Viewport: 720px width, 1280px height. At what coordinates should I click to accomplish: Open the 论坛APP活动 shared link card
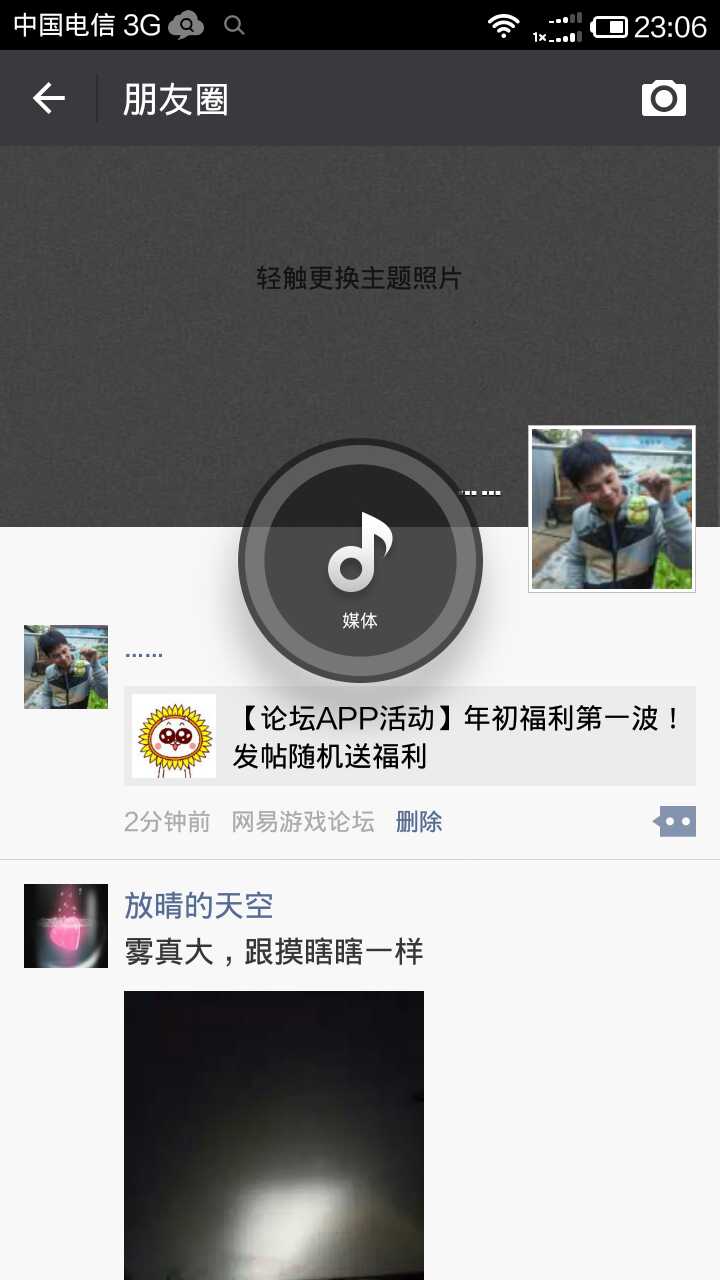[x=410, y=736]
